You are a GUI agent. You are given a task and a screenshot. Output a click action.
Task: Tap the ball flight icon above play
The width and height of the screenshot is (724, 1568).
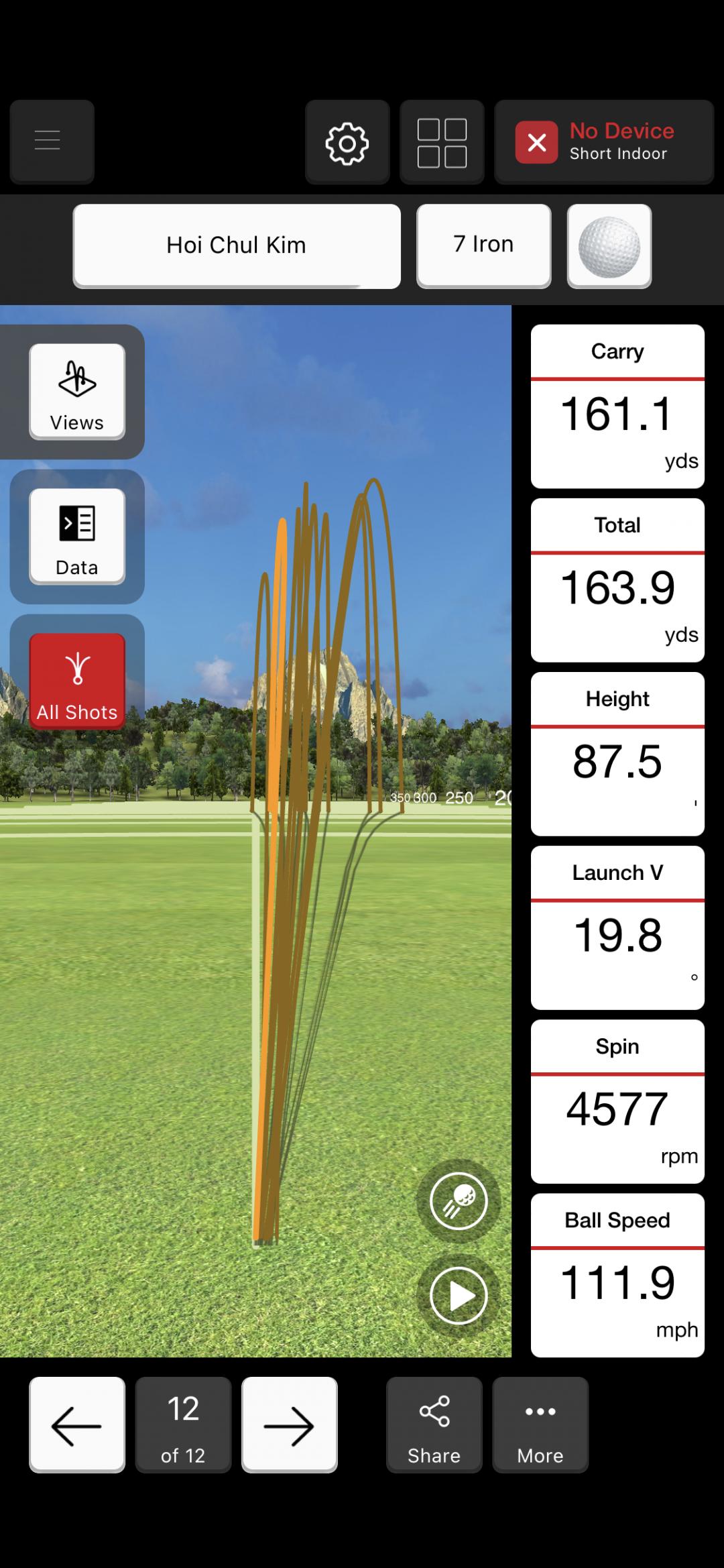459,1200
